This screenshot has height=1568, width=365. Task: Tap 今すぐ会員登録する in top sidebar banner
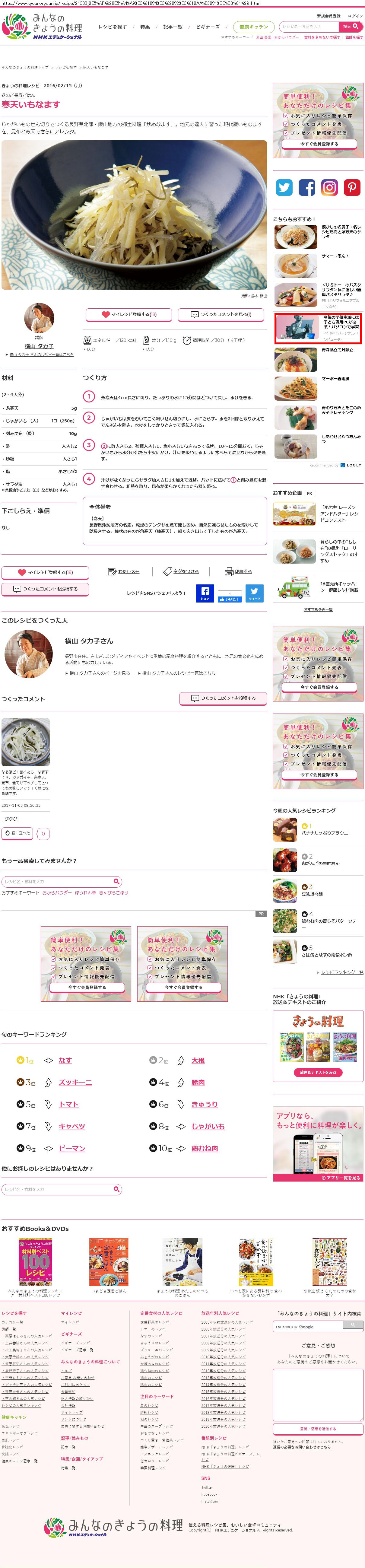[319, 144]
